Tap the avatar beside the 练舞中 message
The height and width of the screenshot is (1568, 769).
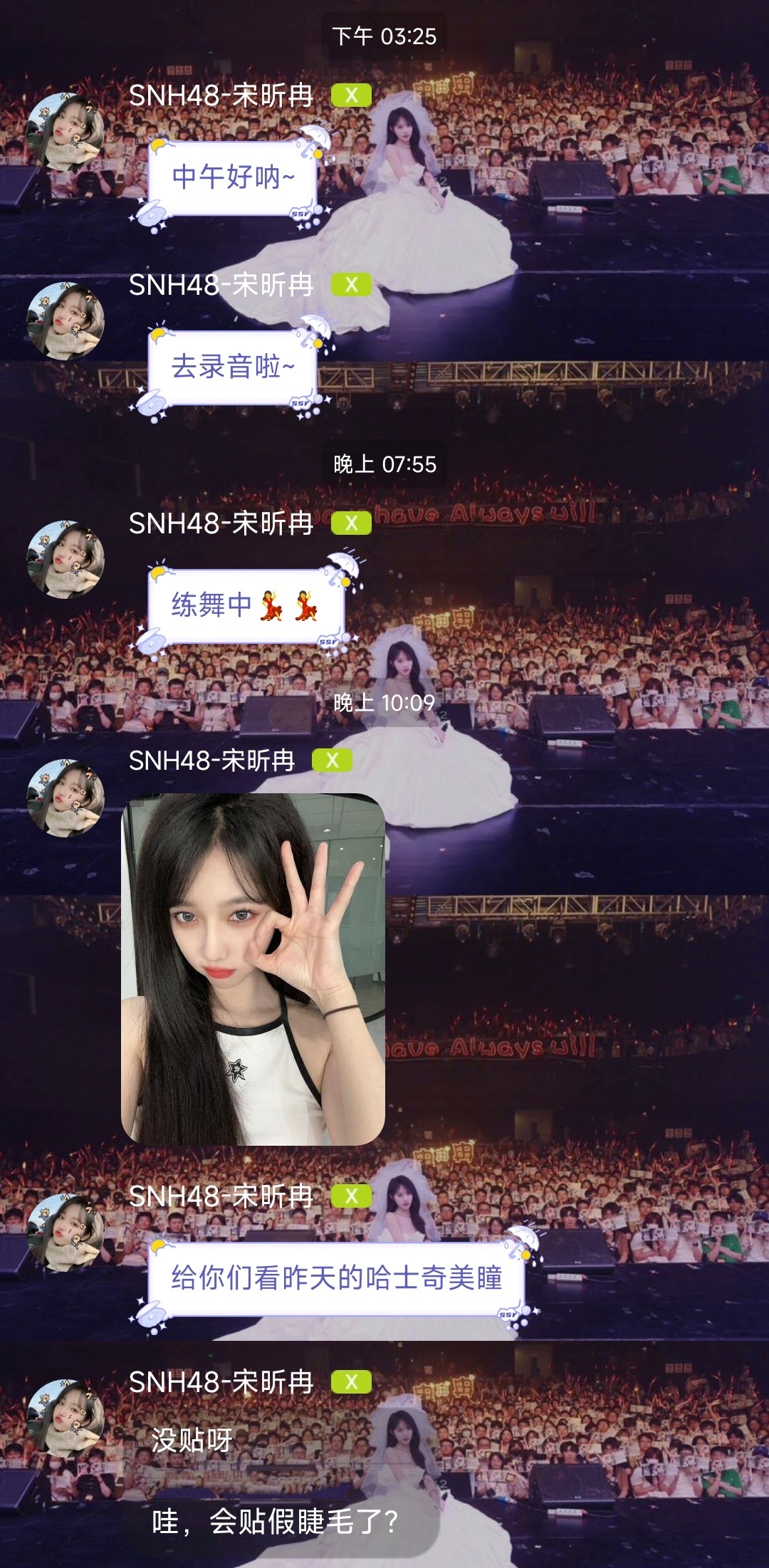pos(66,560)
